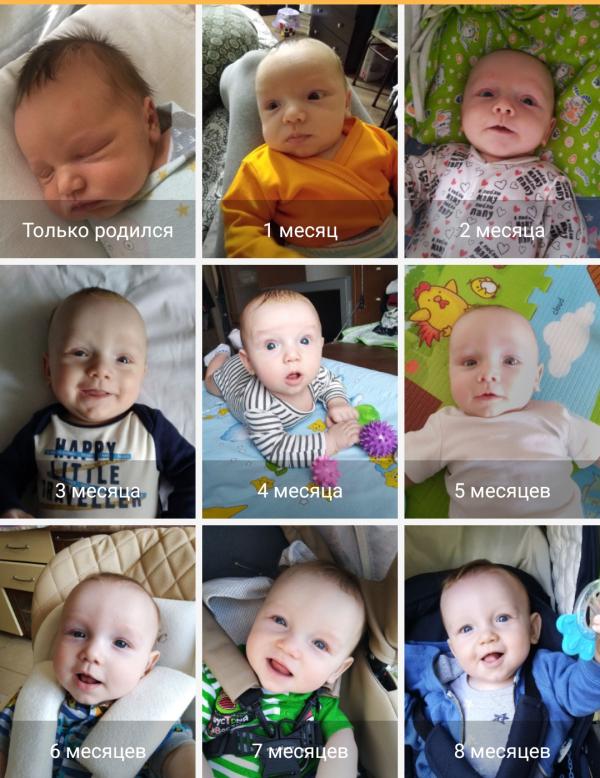View the "6 месяцев" photo tile
Image resolution: width=600 pixels, height=778 pixels.
[x=97, y=652]
